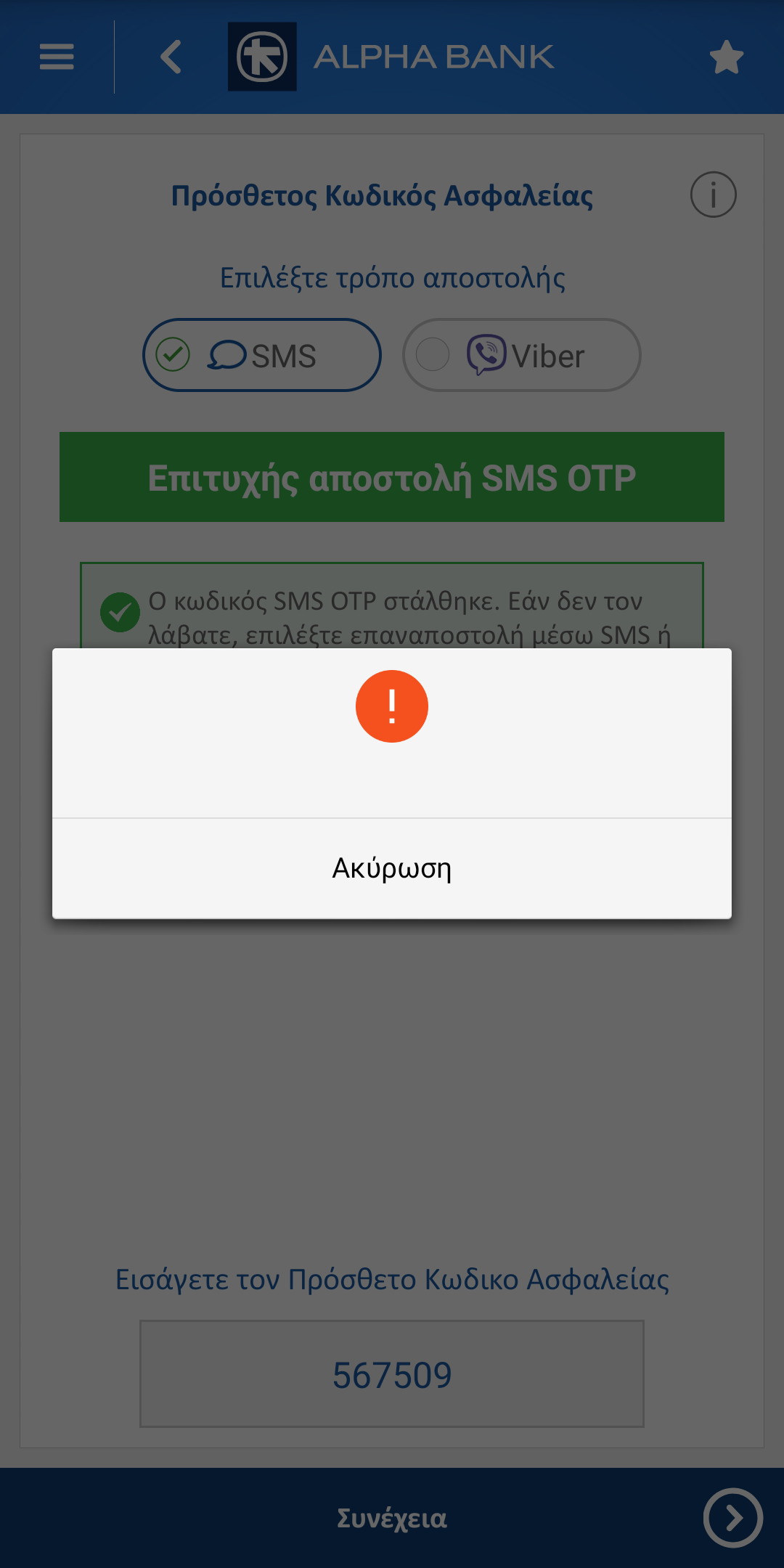Select SMS as delivery method
Screen dimensions: 784x1568
click(262, 355)
